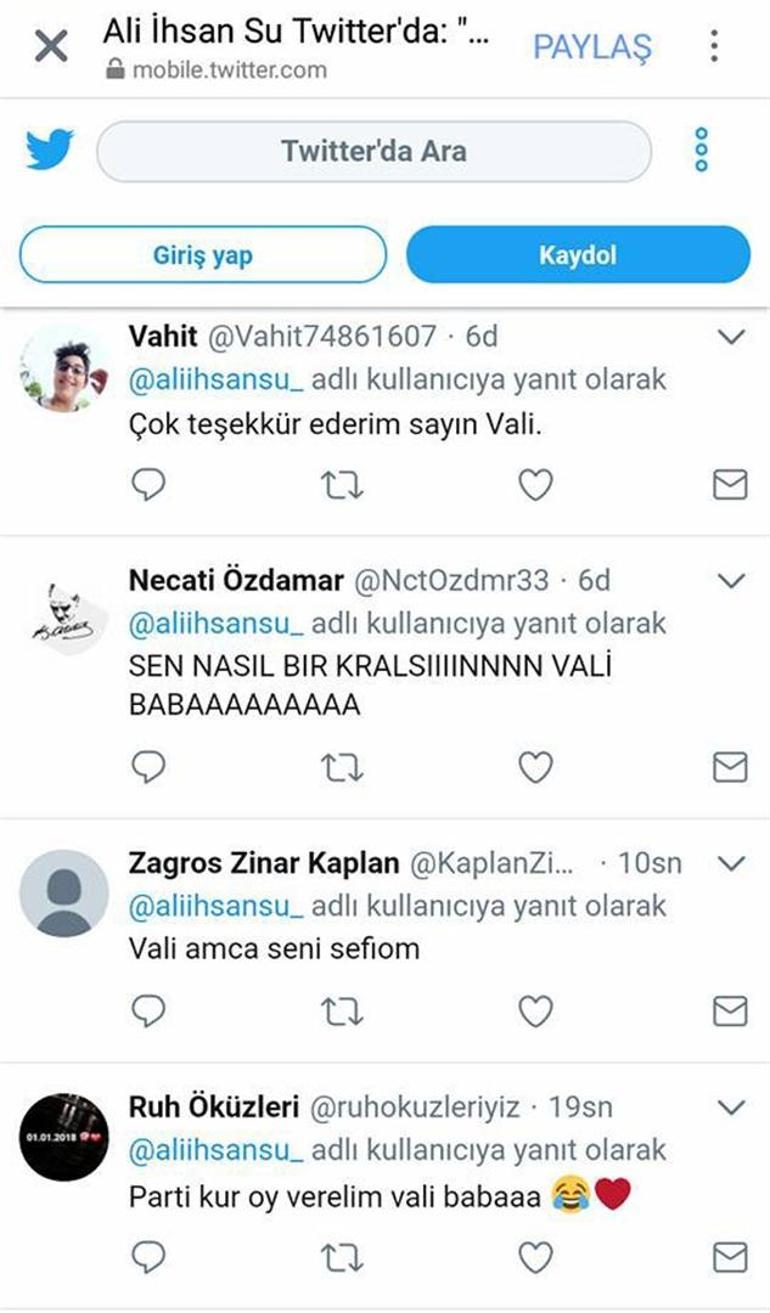
Task: Like Zagros Zinar Kaplan's tweet
Action: 535,1012
